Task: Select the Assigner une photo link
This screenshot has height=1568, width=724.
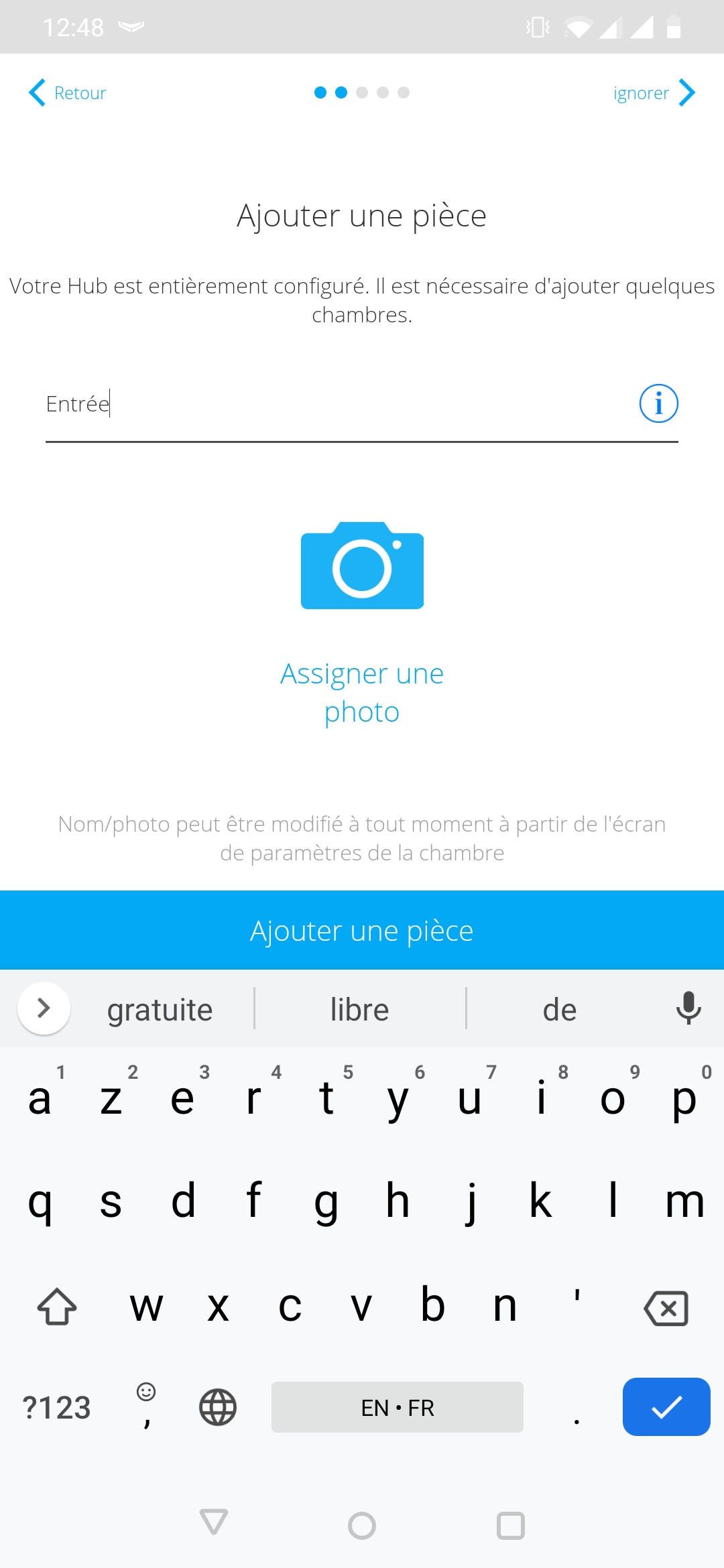Action: coord(362,692)
